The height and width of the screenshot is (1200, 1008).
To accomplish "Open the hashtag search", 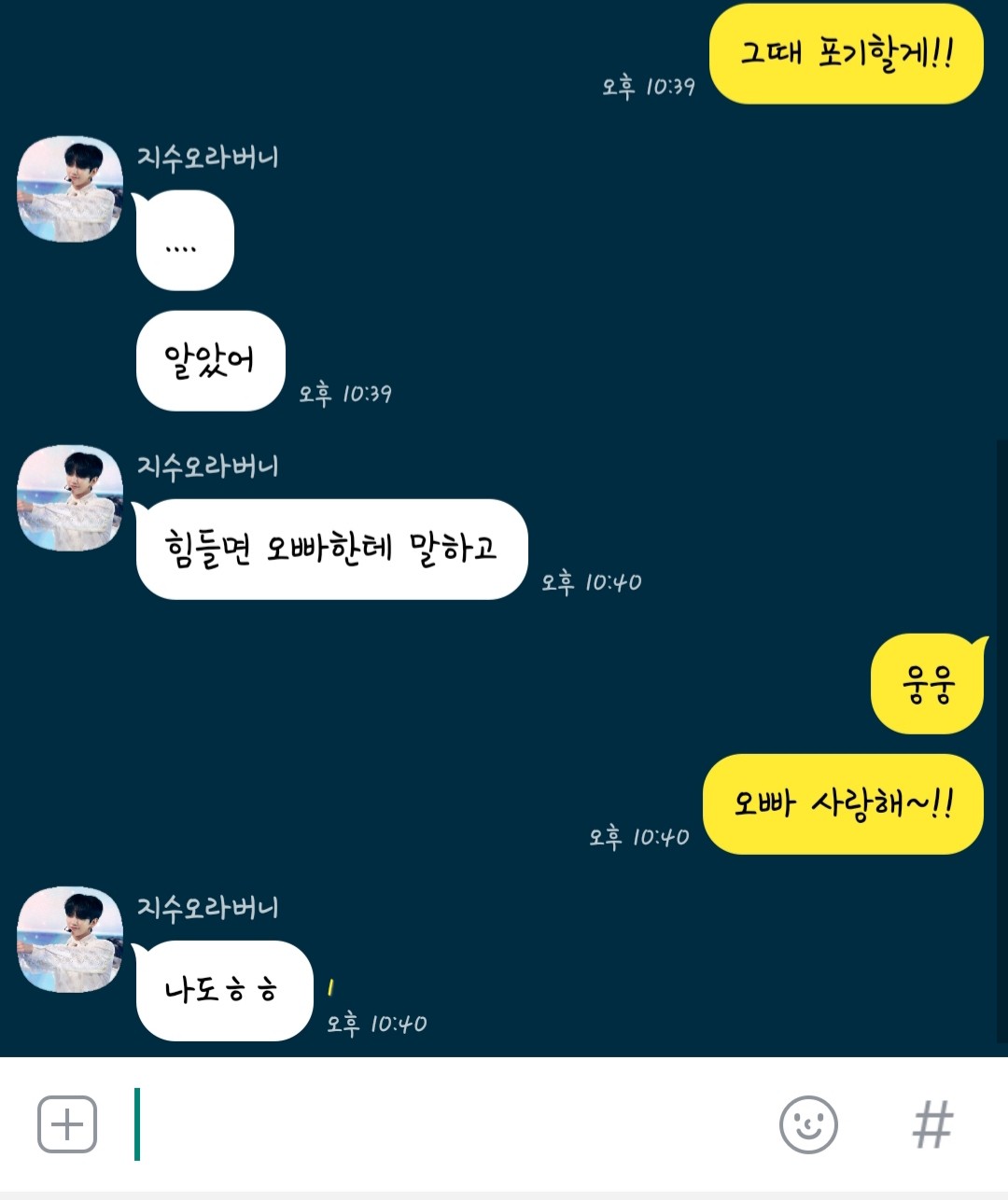I will pyautogui.click(x=932, y=1124).
